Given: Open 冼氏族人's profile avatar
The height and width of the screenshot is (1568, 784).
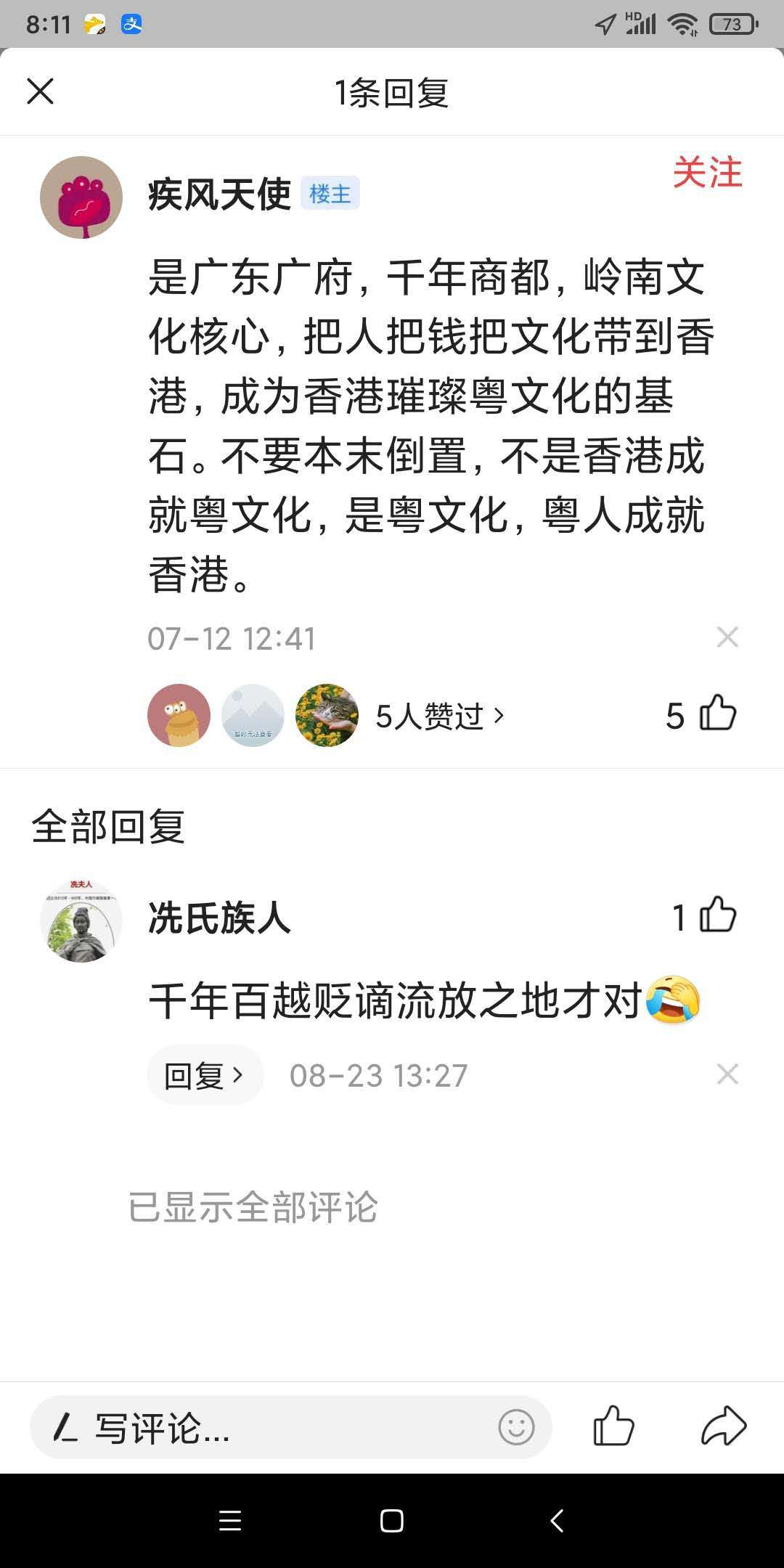Looking at the screenshot, I should [81, 922].
